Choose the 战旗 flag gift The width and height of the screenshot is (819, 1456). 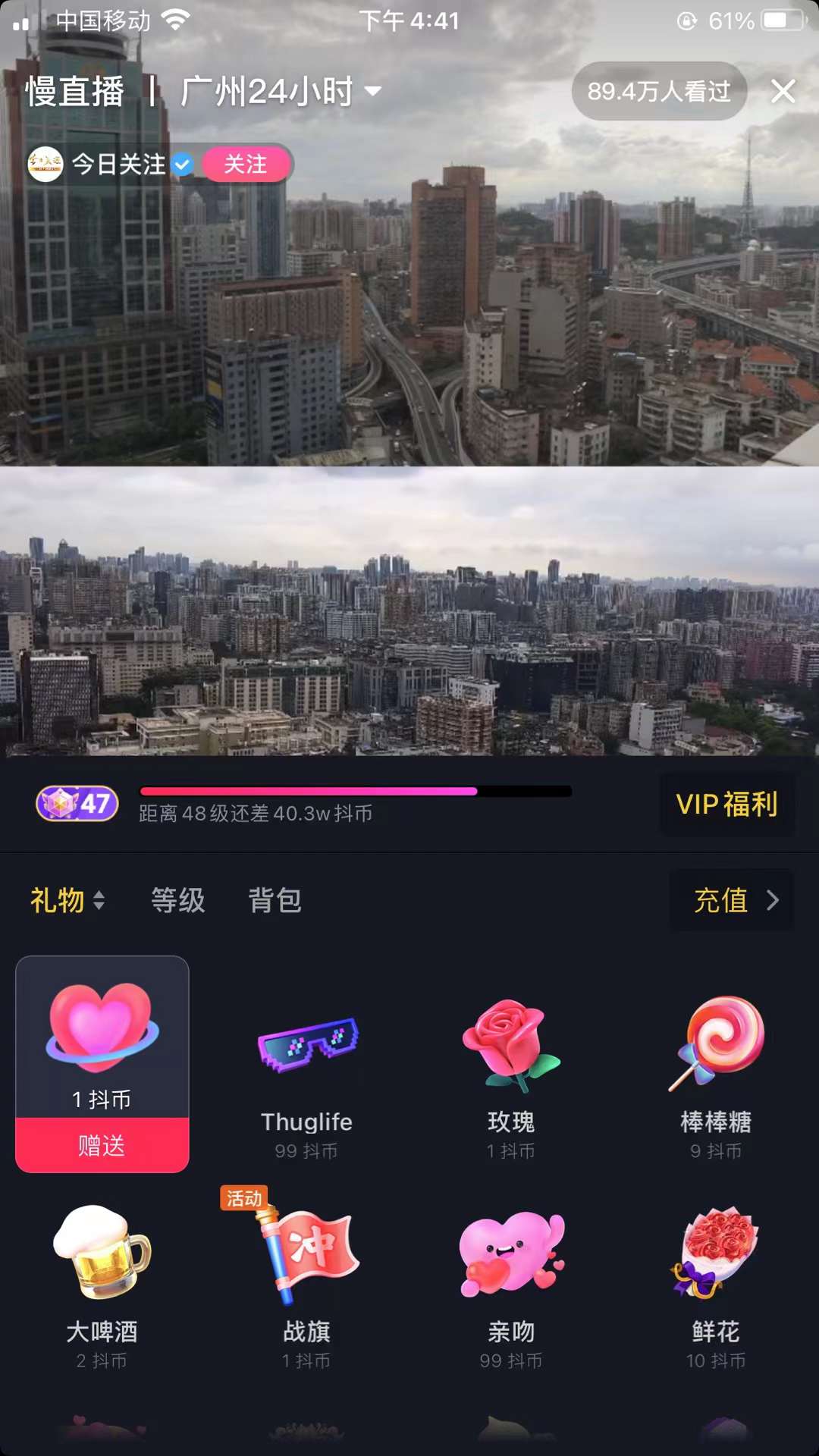pos(306,1285)
